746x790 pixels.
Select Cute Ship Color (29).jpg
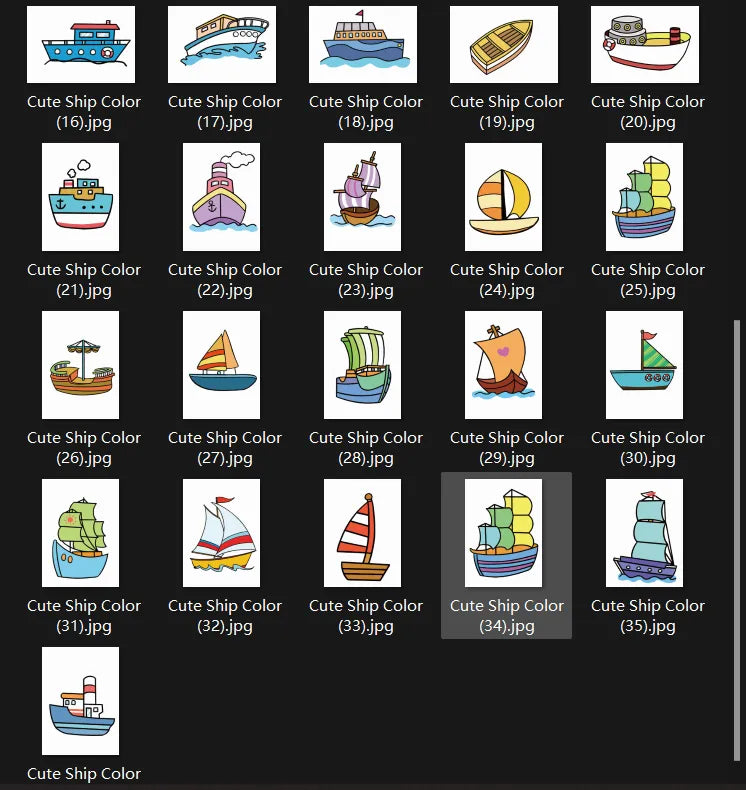[x=504, y=365]
